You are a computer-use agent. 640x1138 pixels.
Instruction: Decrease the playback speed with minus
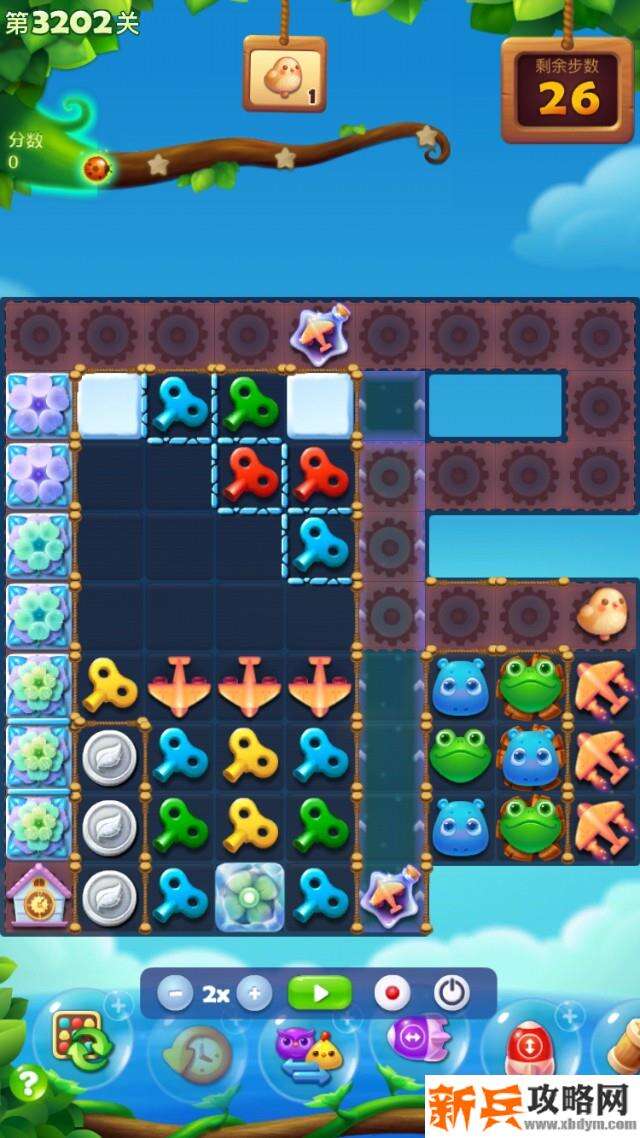[x=175, y=993]
